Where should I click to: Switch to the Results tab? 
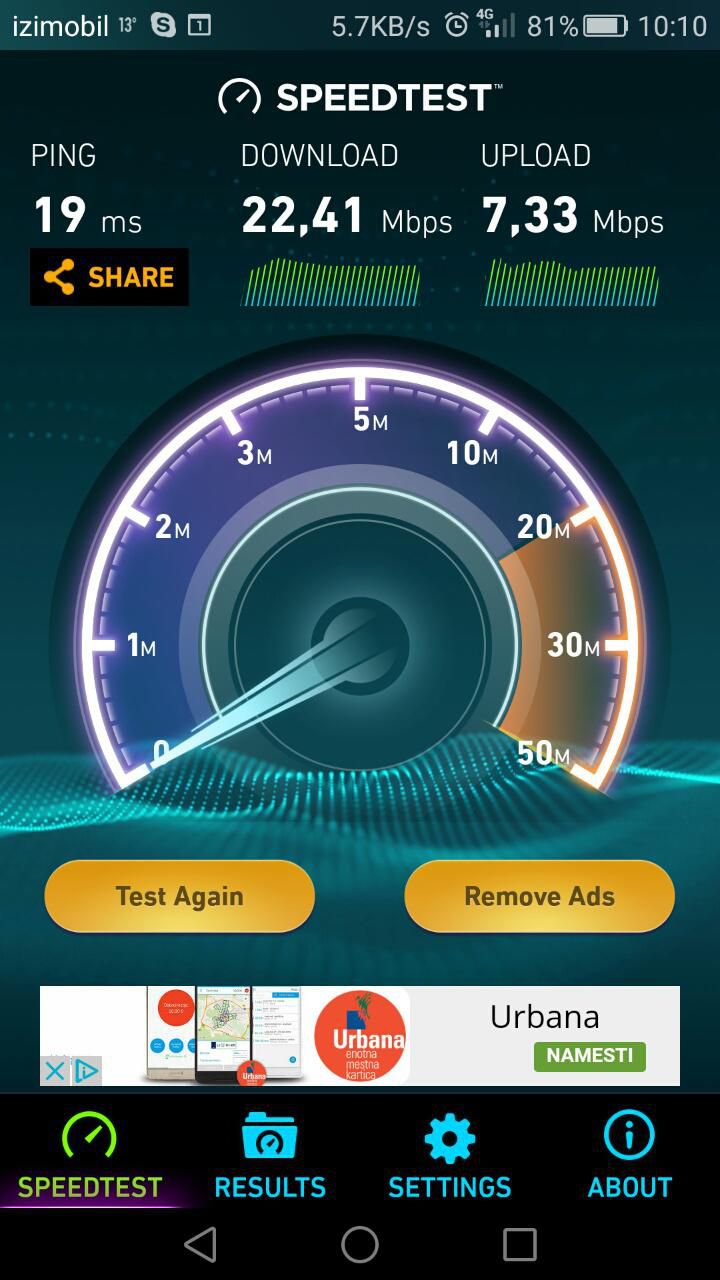[270, 1157]
